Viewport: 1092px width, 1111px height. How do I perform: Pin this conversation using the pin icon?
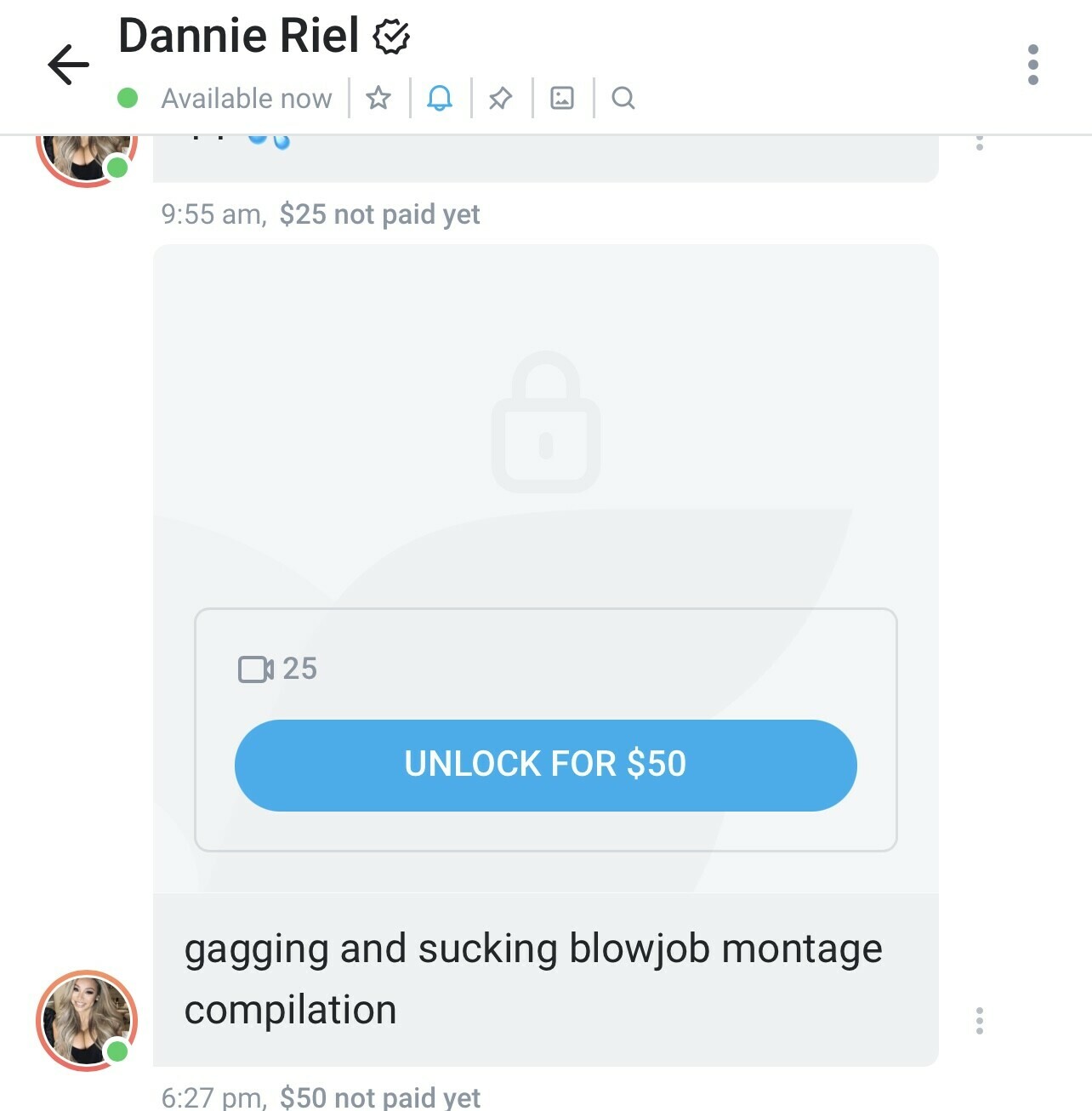(x=501, y=99)
